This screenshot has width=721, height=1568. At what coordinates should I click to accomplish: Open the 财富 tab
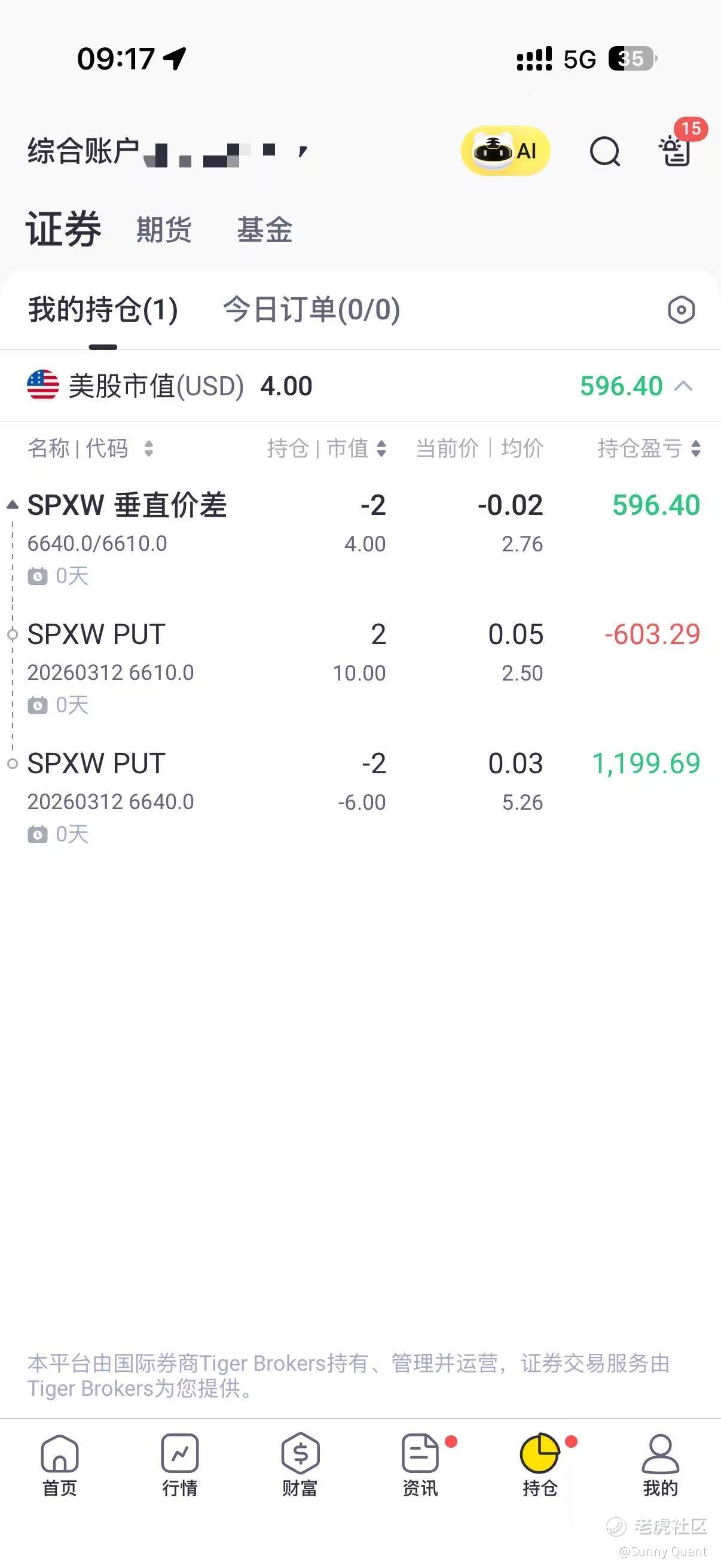pos(300,1465)
